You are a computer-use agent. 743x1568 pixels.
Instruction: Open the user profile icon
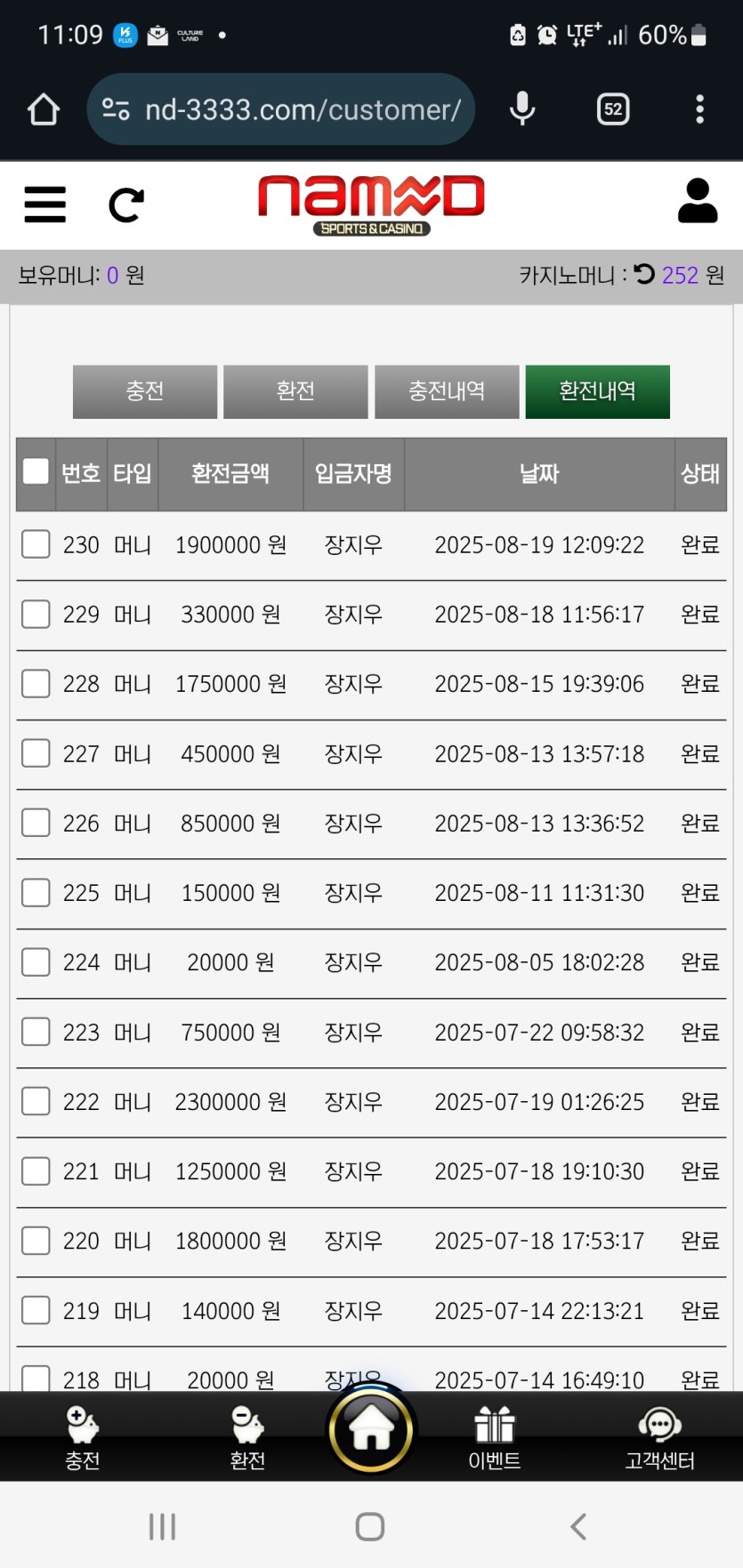coord(697,201)
